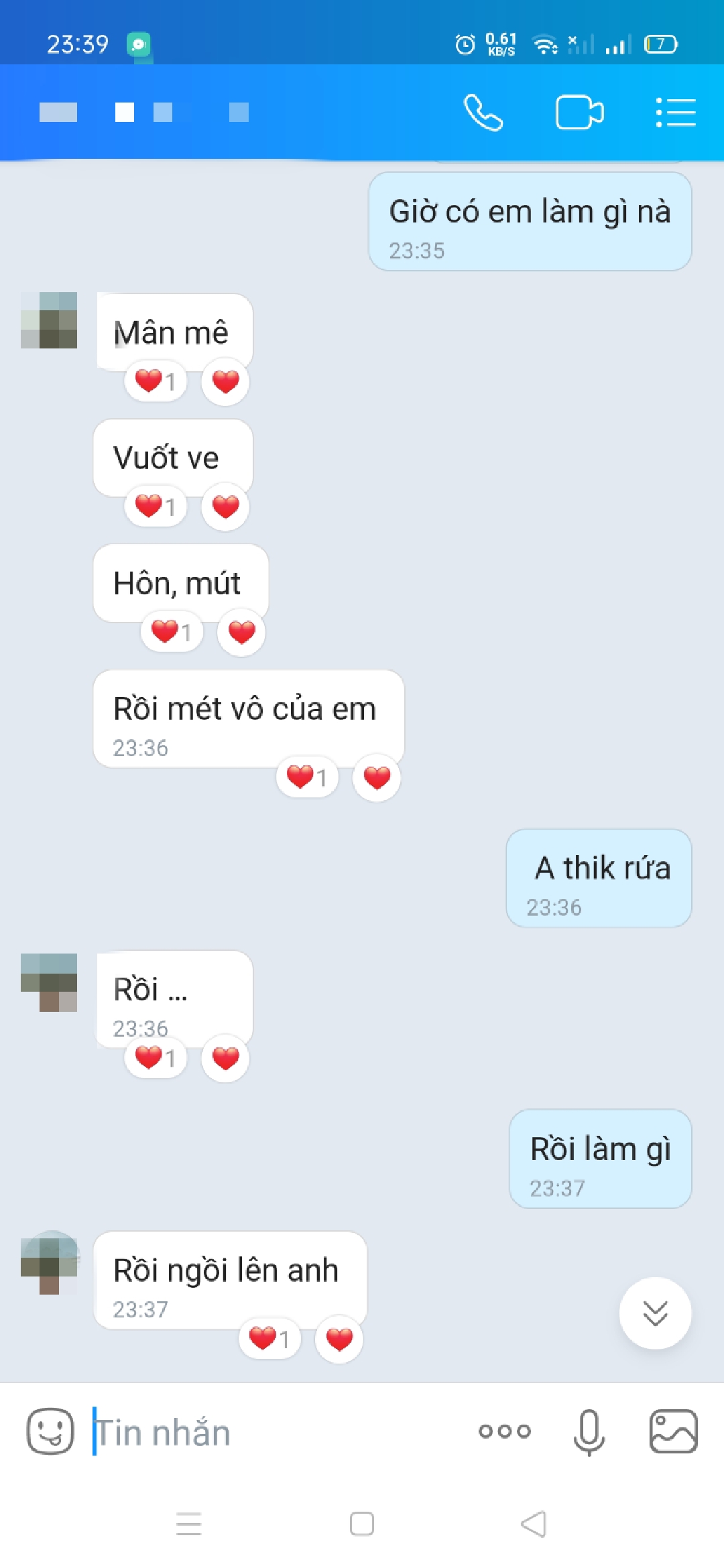Go back with the system back button
The image size is (724, 1568).
coord(534,1524)
